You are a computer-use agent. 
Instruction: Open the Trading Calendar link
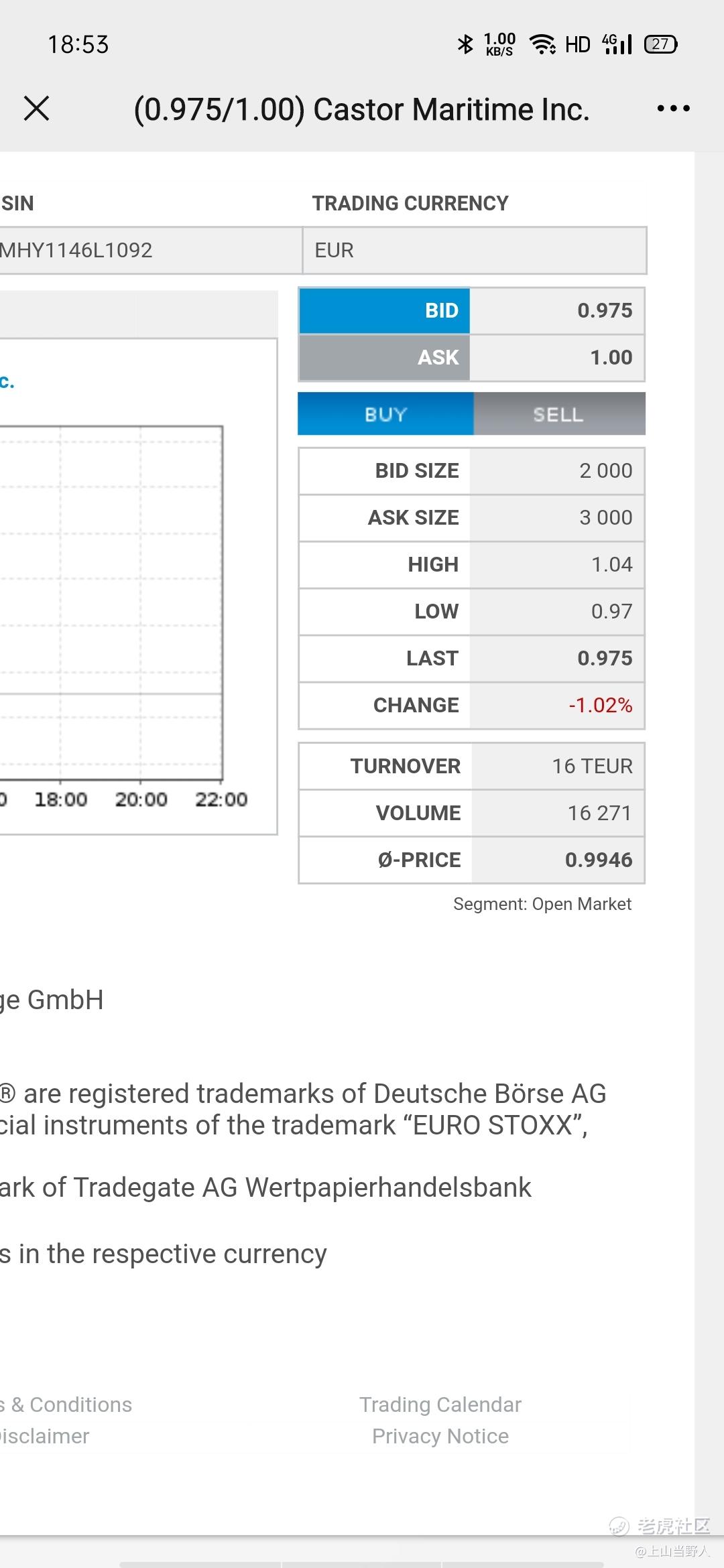click(x=440, y=1404)
